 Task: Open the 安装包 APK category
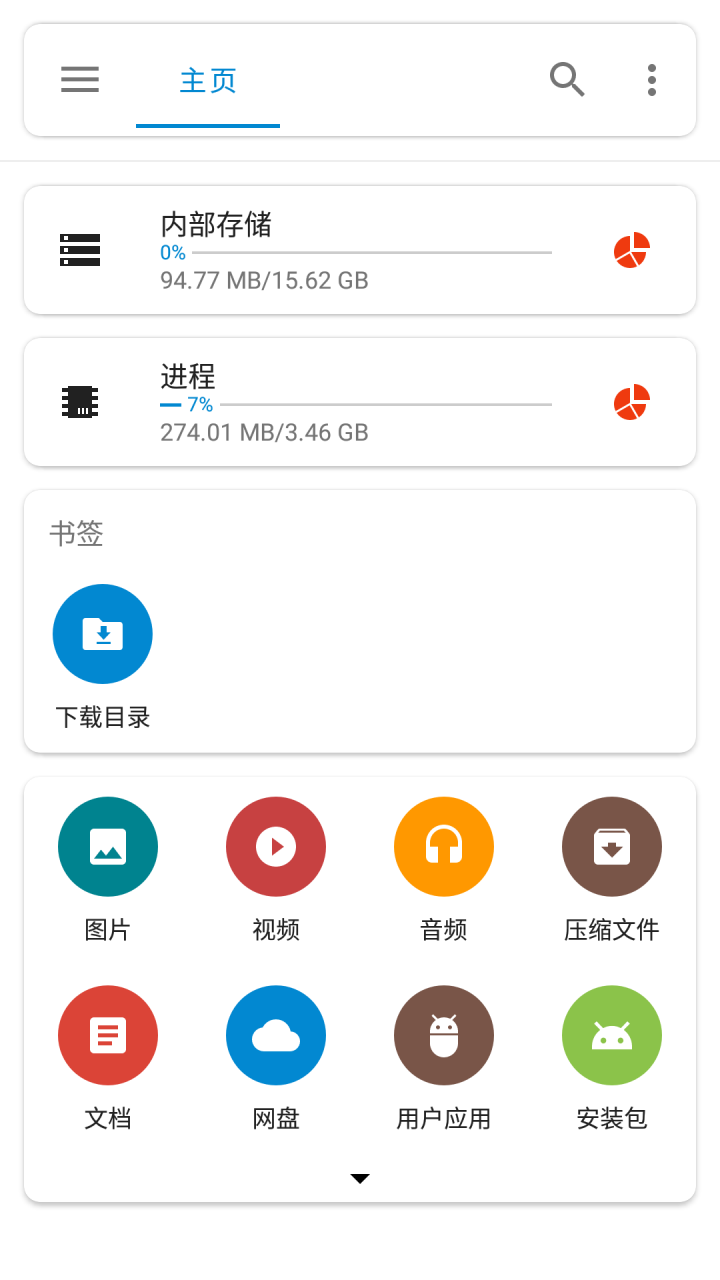(x=612, y=1035)
